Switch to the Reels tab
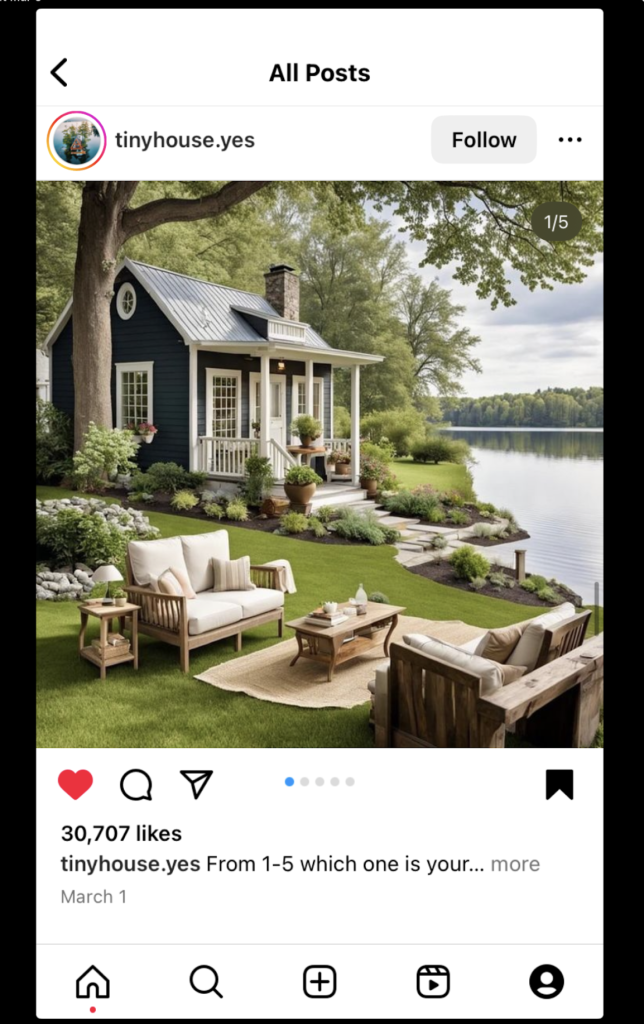Screen dimensions: 644x1024 [x=433, y=982]
